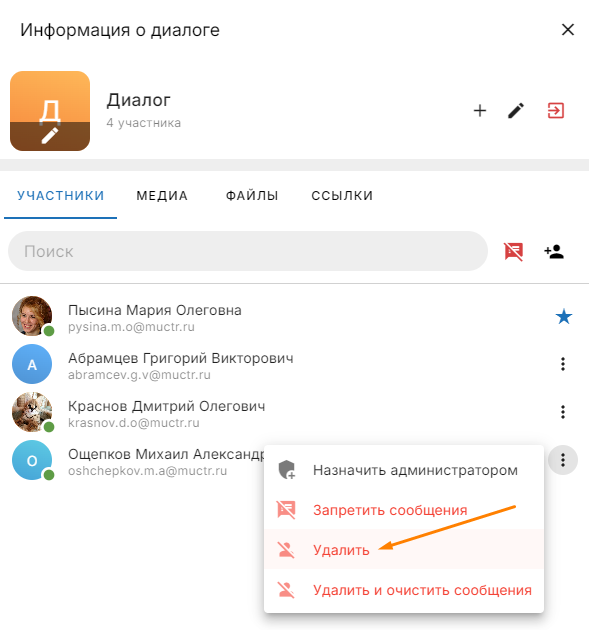Select Удалить и очистить сообщения
Screen dimensions: 589x630
(404, 590)
